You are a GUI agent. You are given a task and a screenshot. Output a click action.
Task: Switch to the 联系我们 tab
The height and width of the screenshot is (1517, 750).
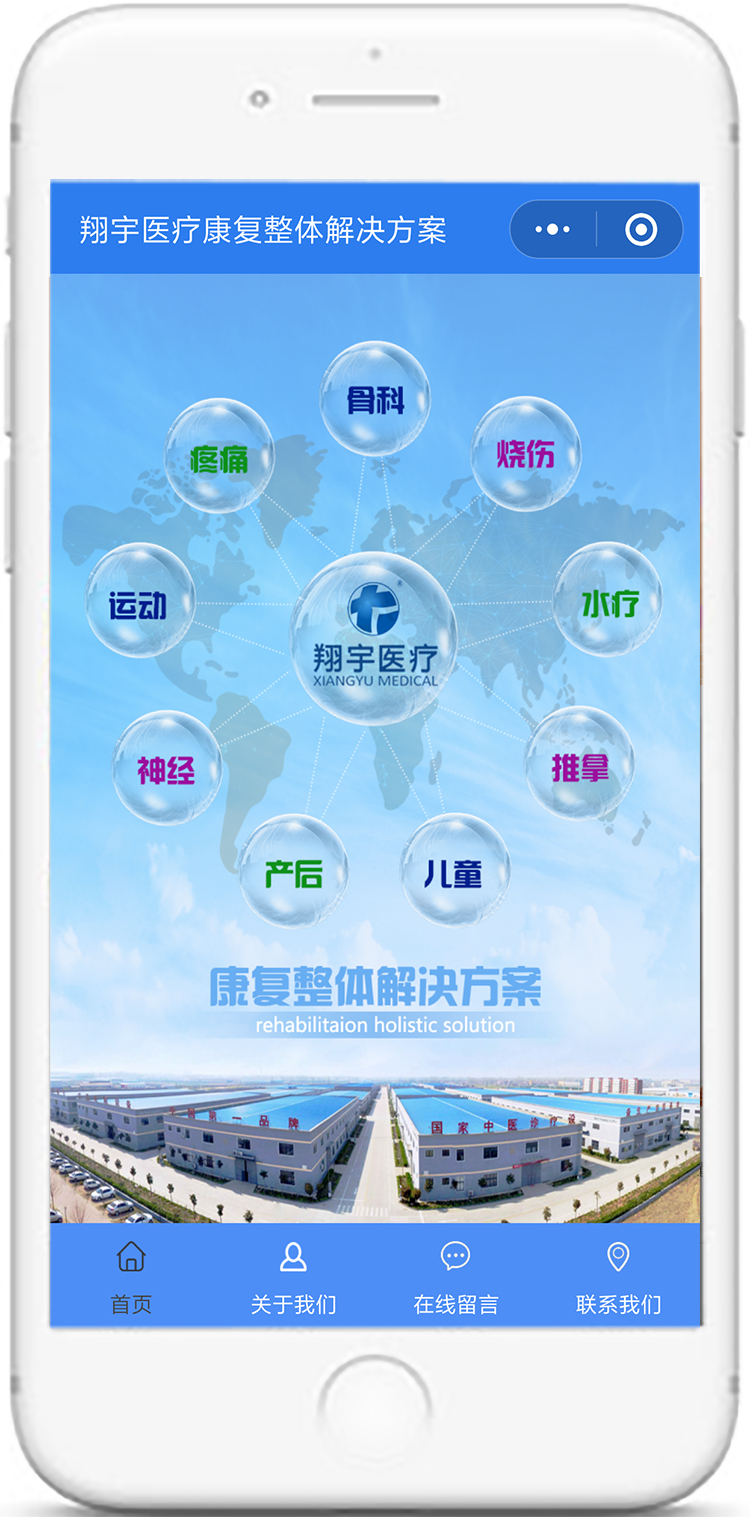[x=619, y=1277]
